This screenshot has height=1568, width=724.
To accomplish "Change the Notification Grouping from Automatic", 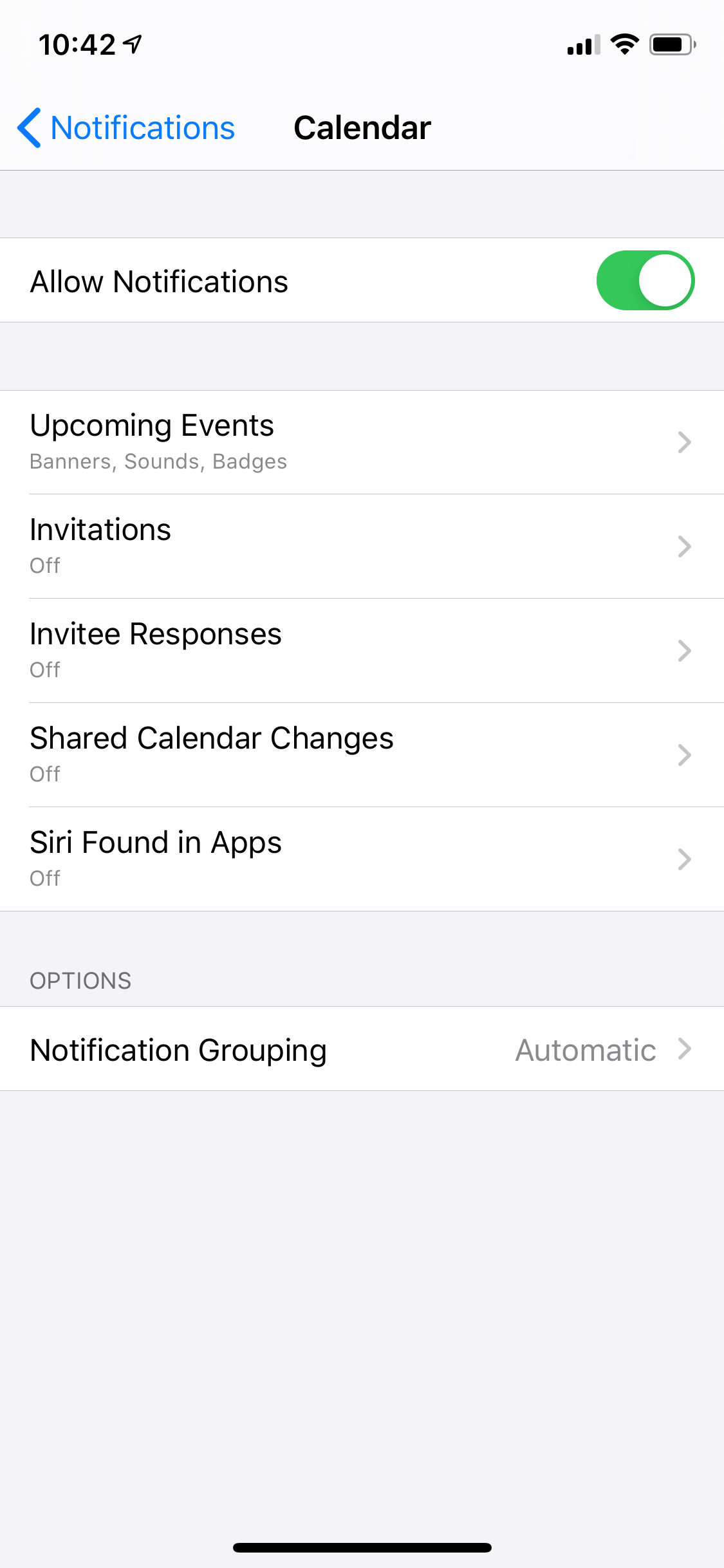I will click(362, 1049).
